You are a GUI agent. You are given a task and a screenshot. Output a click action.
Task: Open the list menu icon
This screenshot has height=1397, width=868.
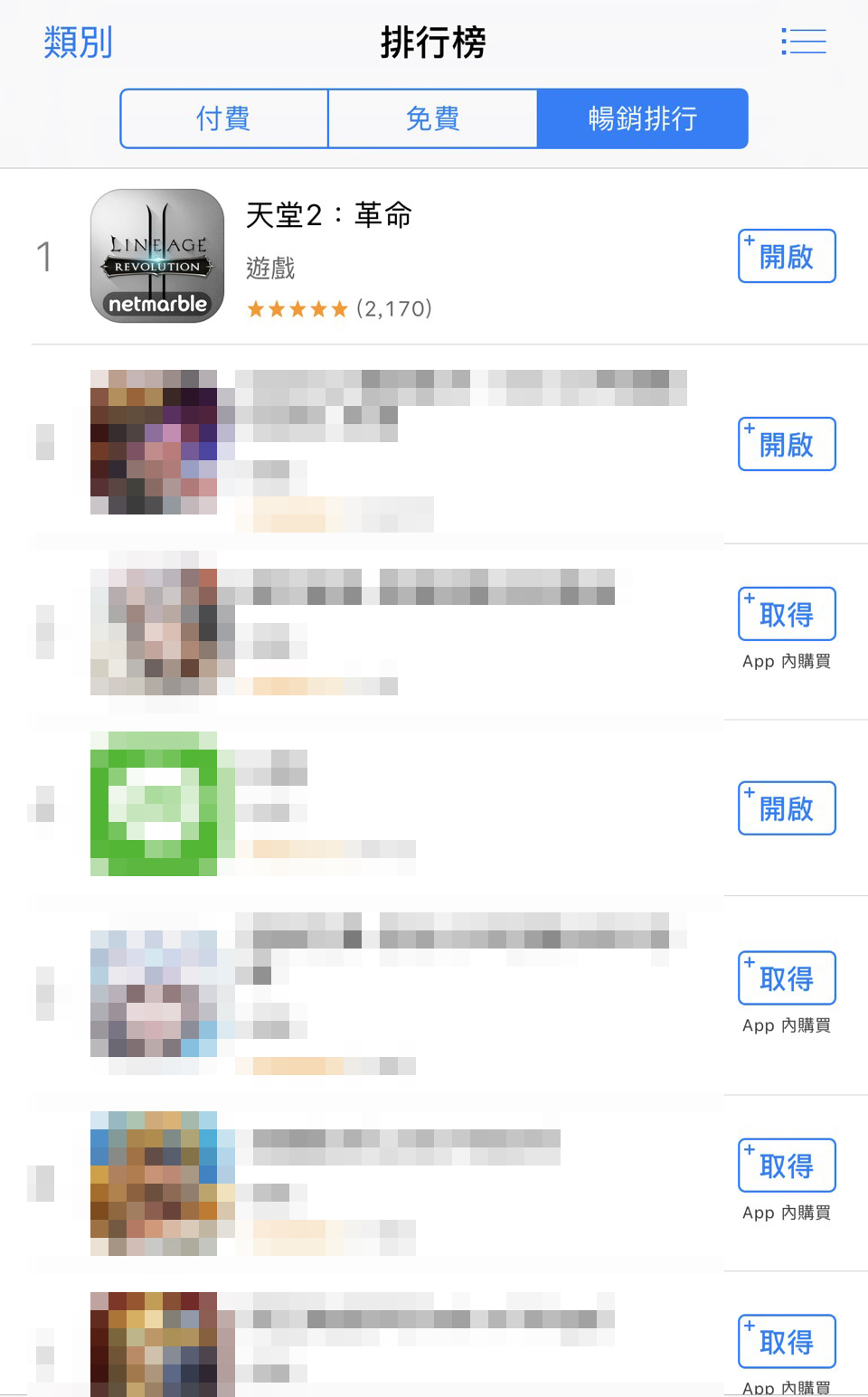(x=804, y=42)
